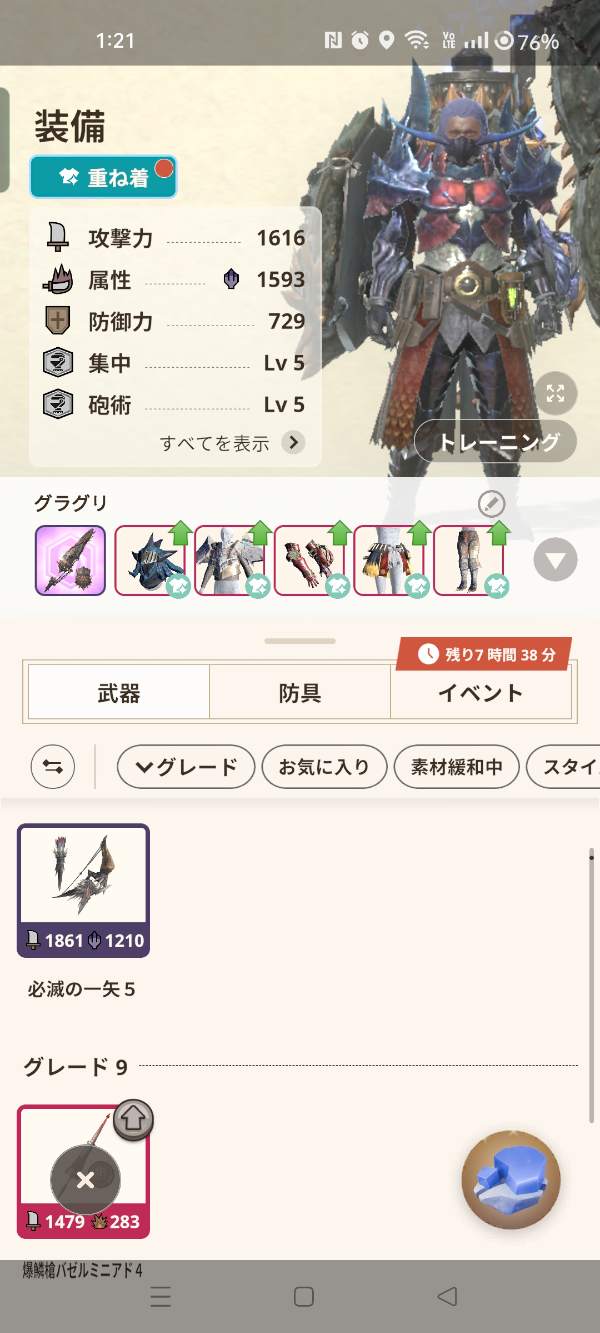Select the chest armor slot
This screenshot has width=600, height=1333.
point(230,560)
